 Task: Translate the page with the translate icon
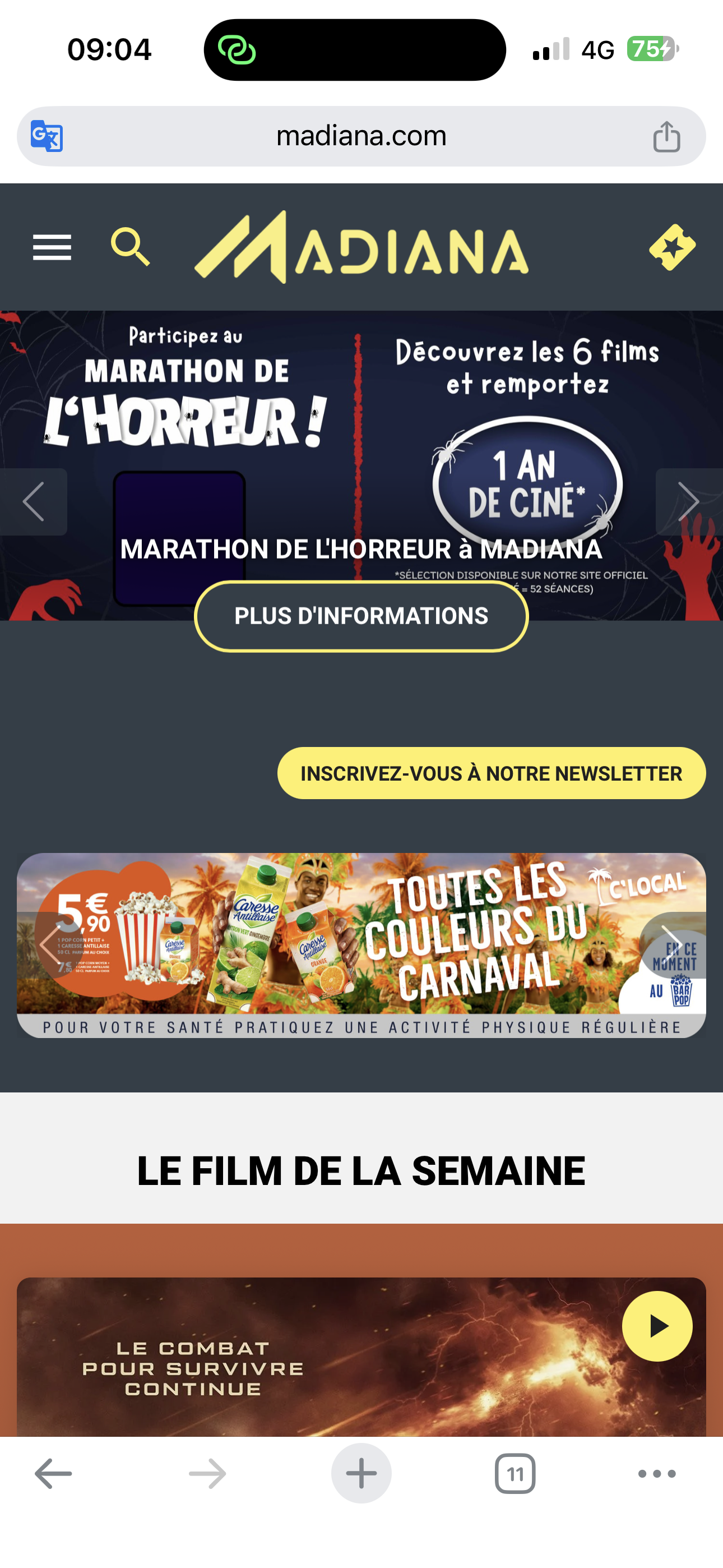click(x=47, y=136)
